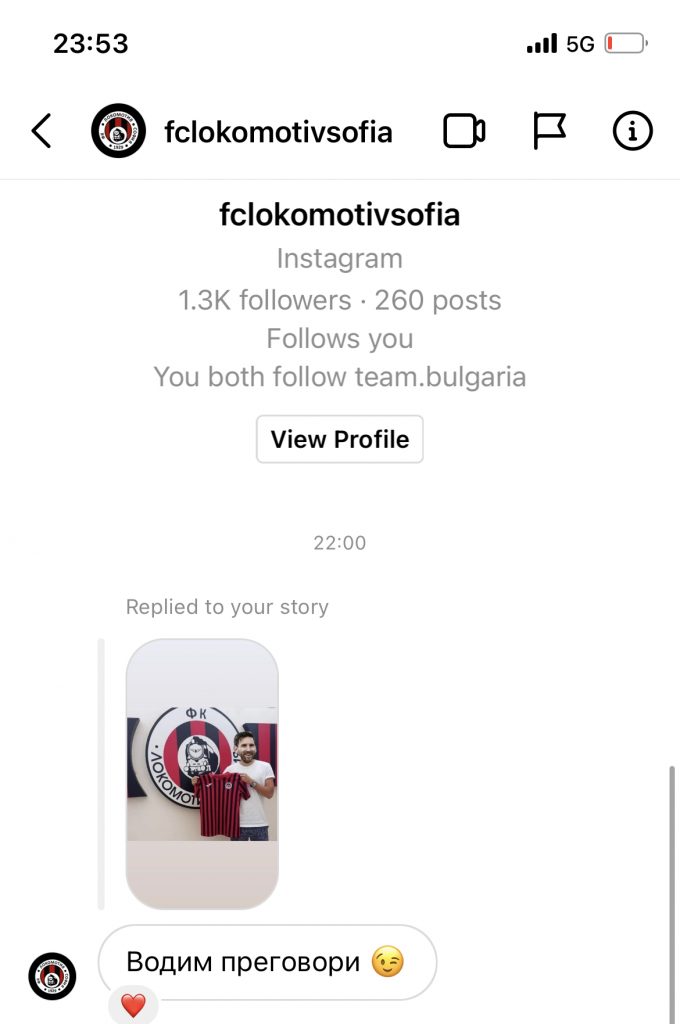The image size is (680, 1024).
Task: Flag this conversation
Action: point(549,131)
